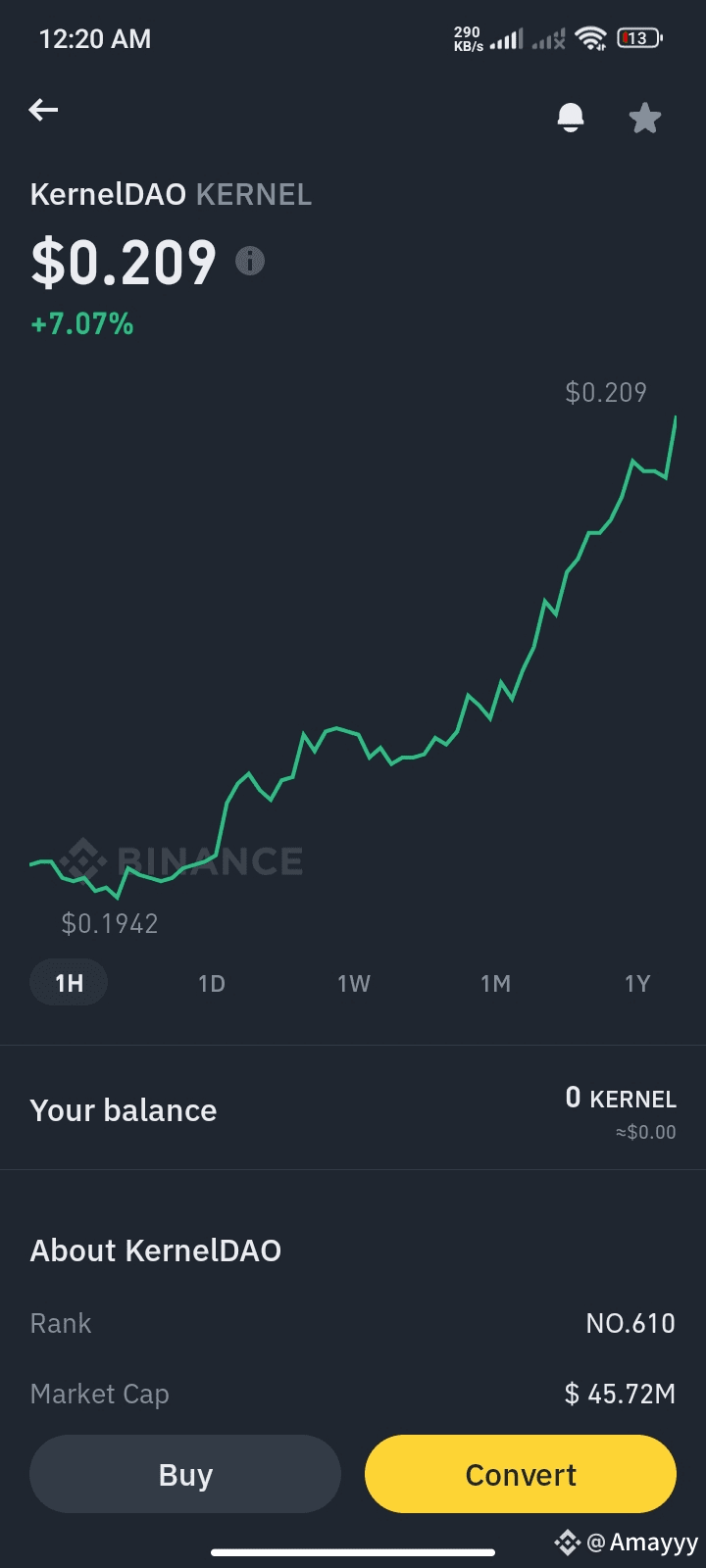Add KernelDAO to favorites with star

pos(644,118)
